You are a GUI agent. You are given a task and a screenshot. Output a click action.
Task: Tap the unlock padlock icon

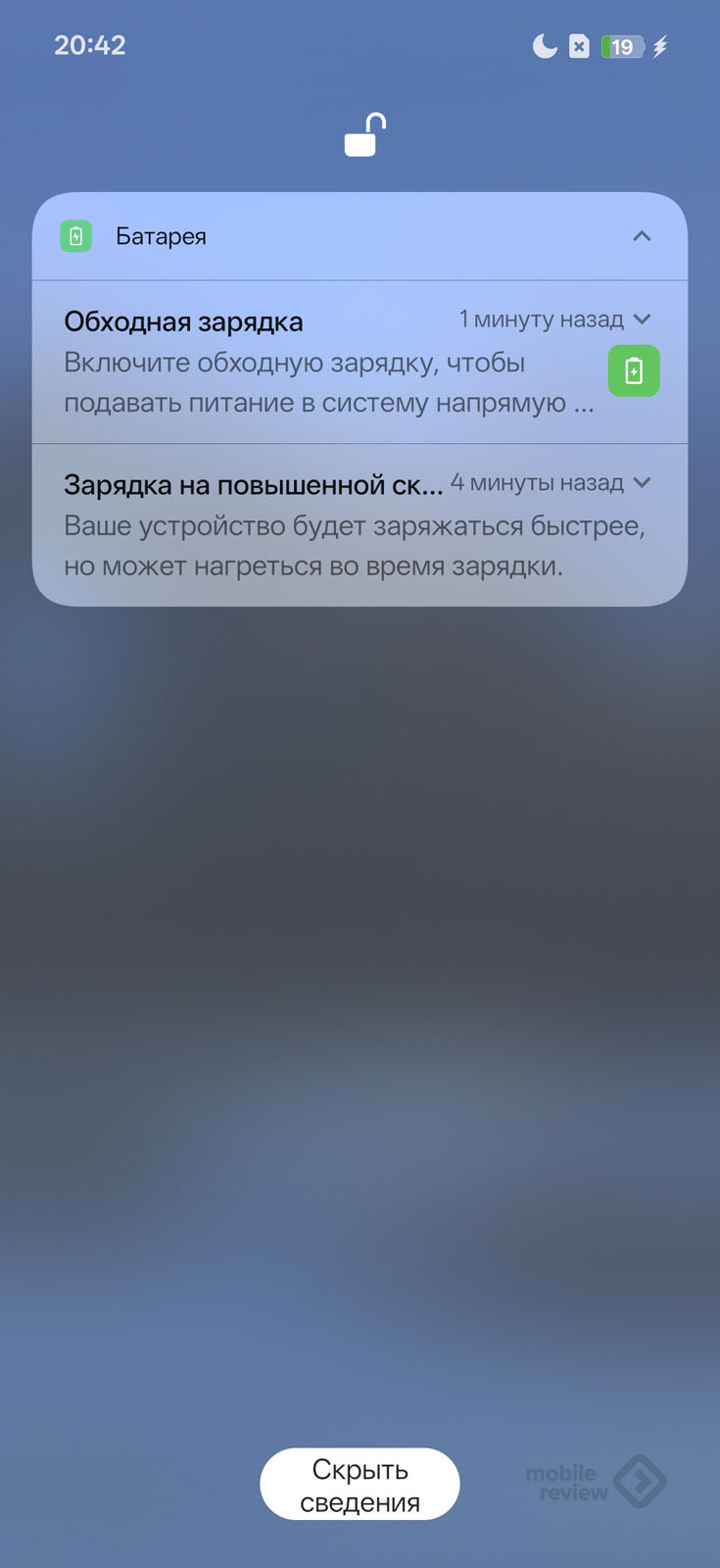[x=364, y=136]
